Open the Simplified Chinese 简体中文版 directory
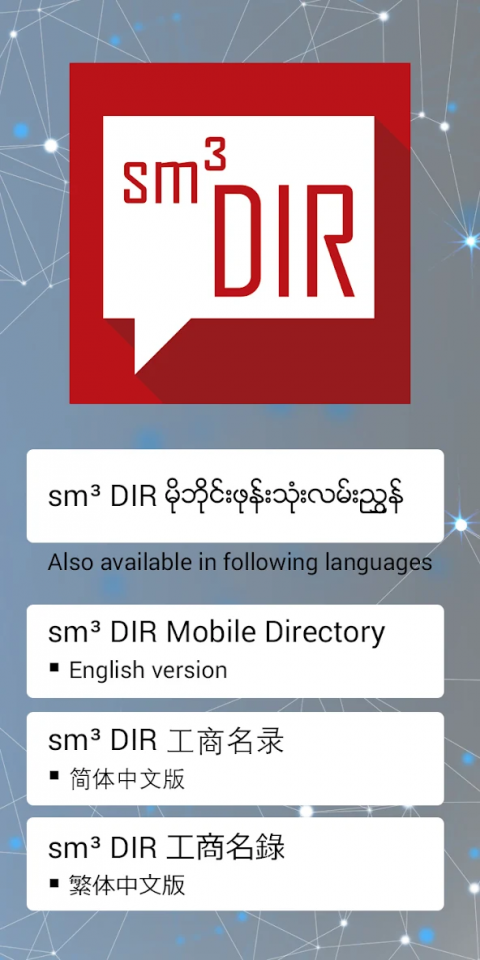This screenshot has height=960, width=480. (235, 759)
